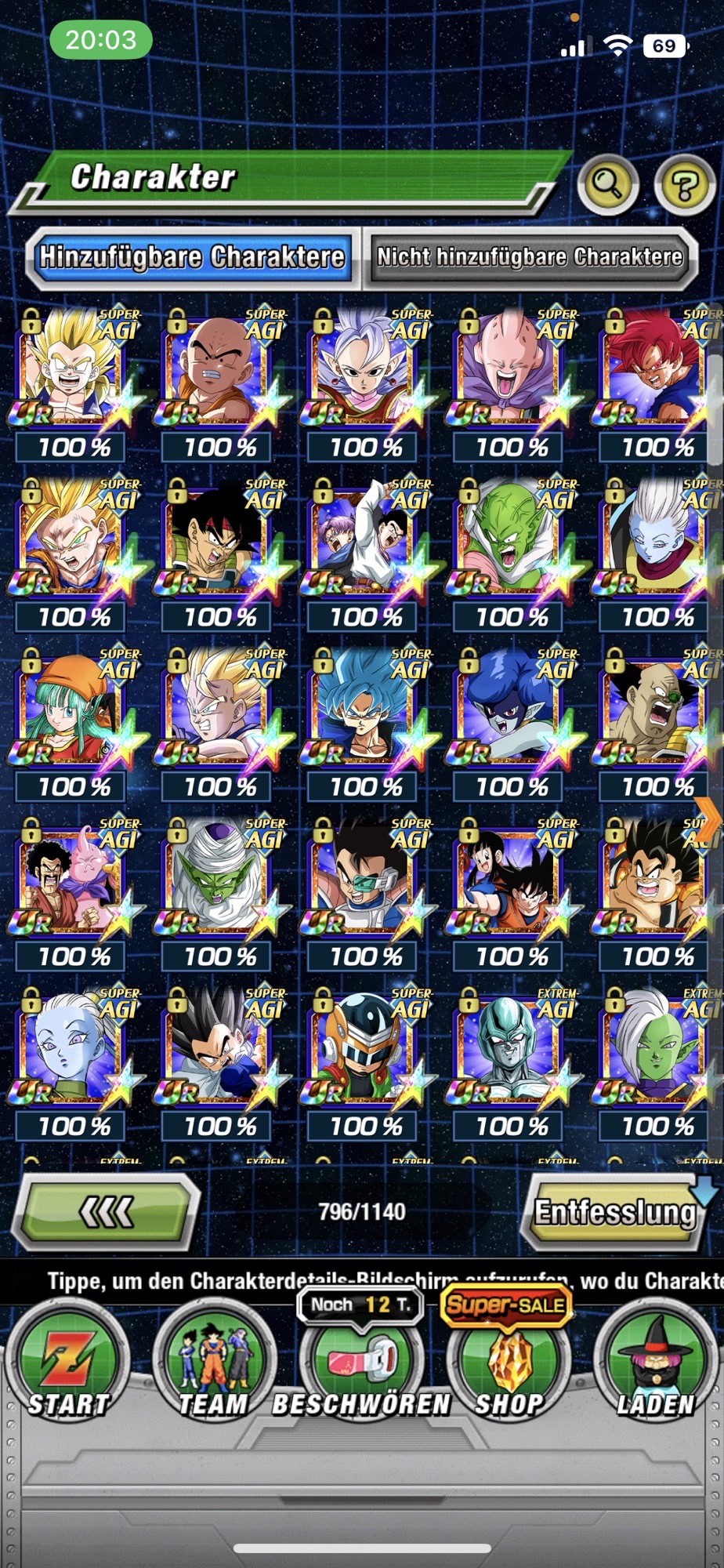Screen dimensions: 724x1568
Task: Select the Hinzufügbare Charaktere tab
Action: coord(193,257)
